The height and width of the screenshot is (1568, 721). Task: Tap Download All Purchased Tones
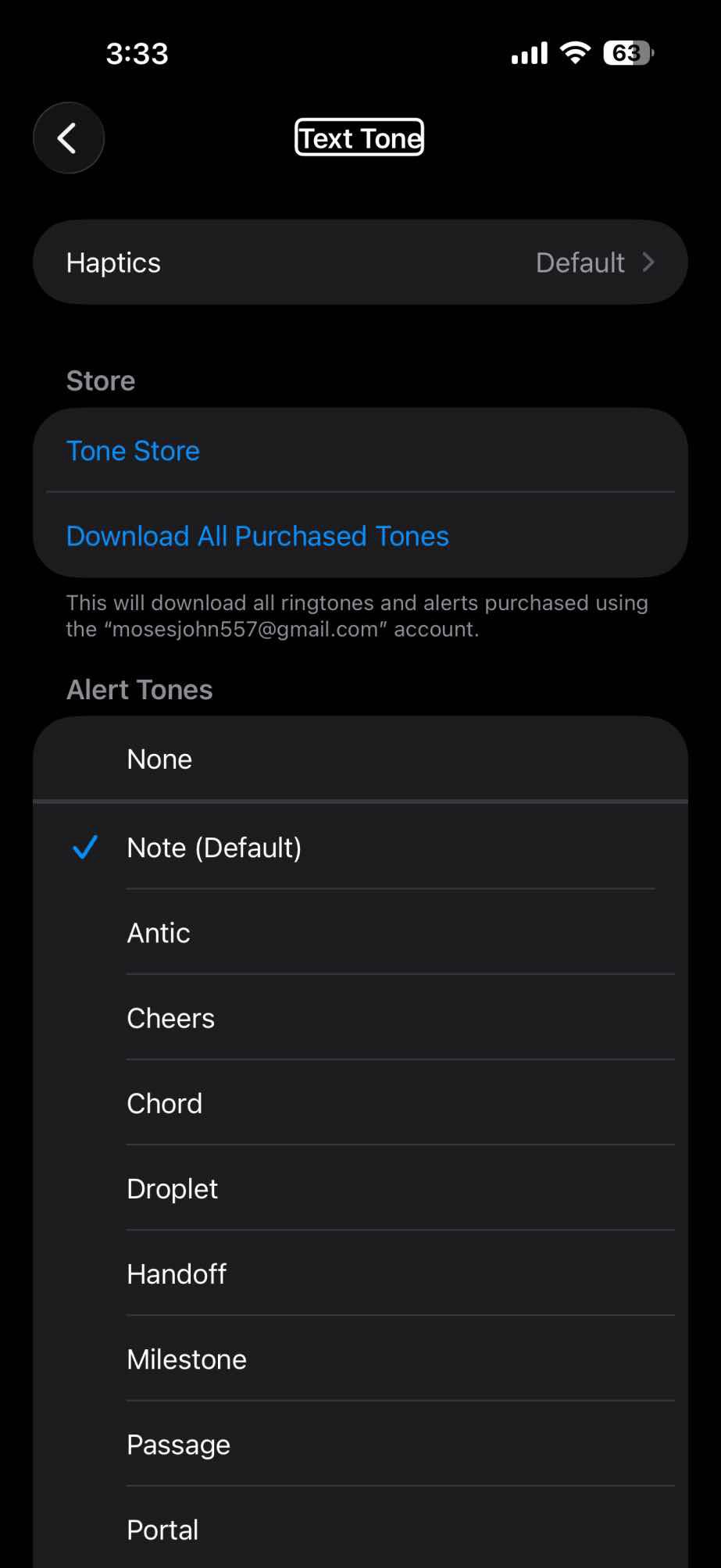258,536
